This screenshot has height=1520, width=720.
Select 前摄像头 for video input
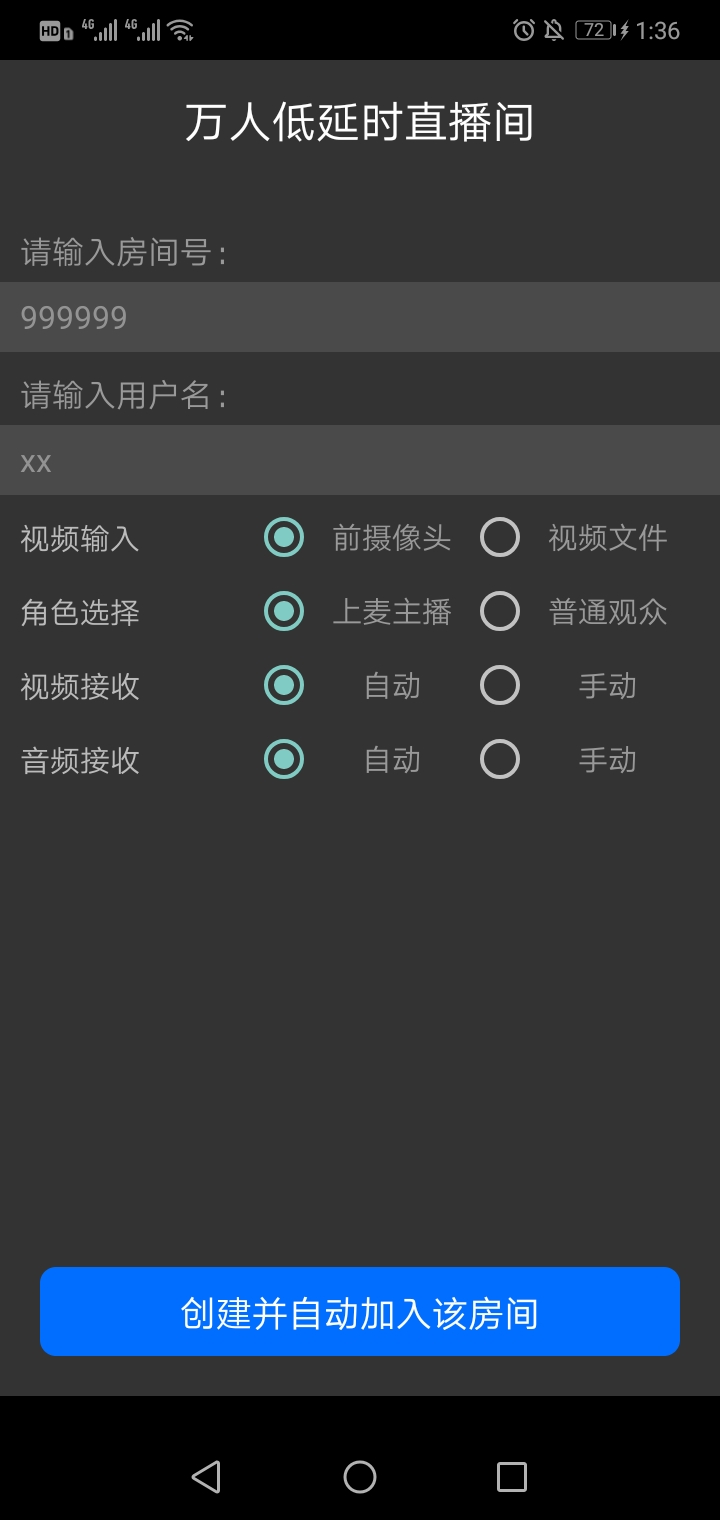284,538
